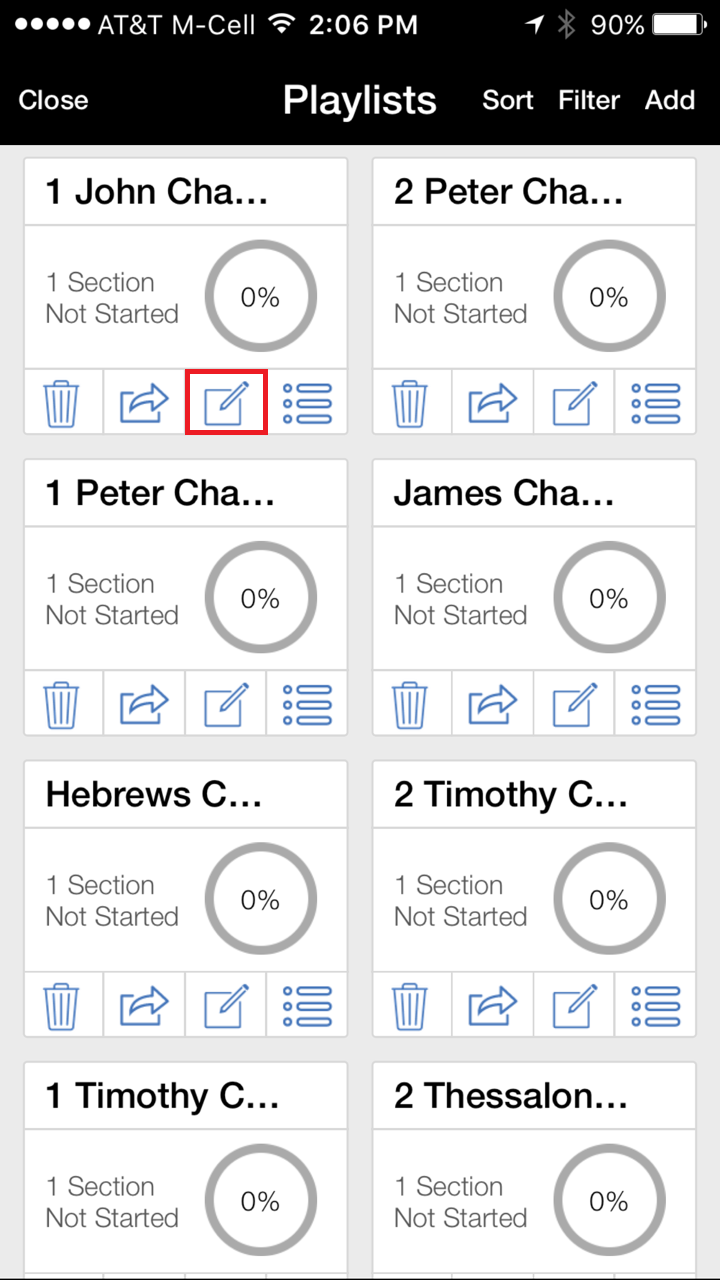Open the Filter options
The width and height of the screenshot is (720, 1280).
[589, 100]
